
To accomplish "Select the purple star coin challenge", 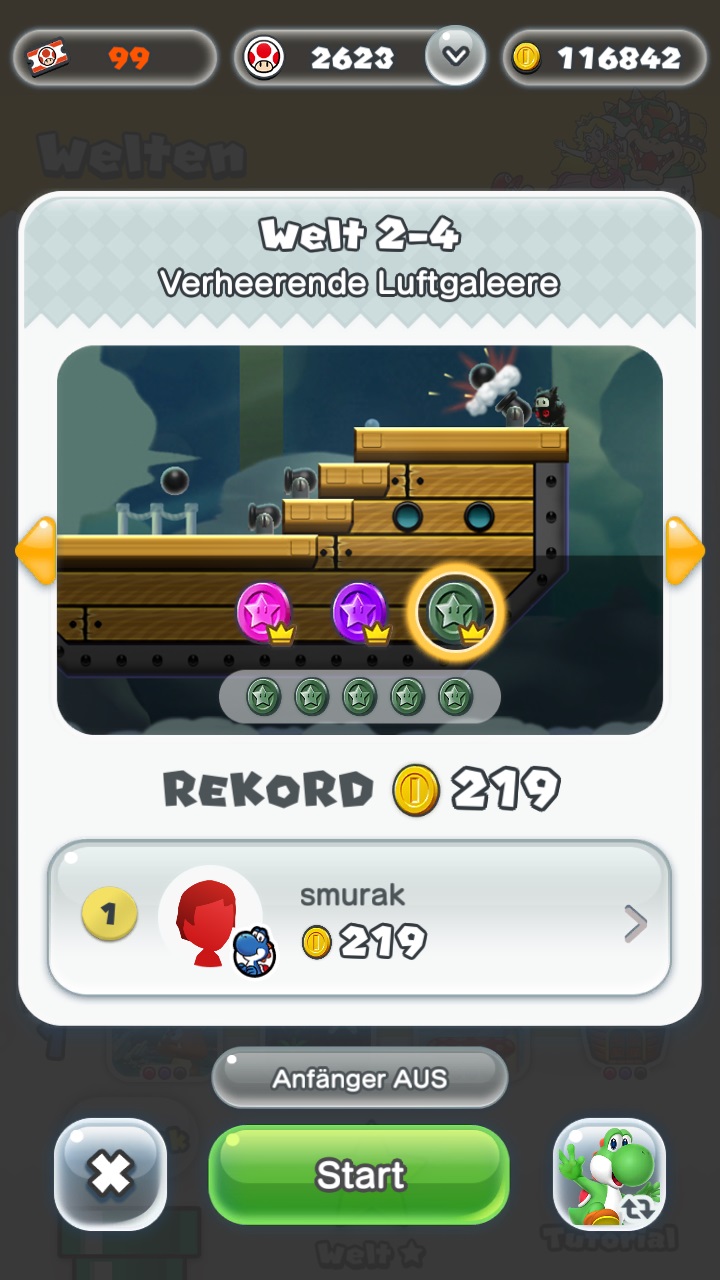I will [x=360, y=611].
